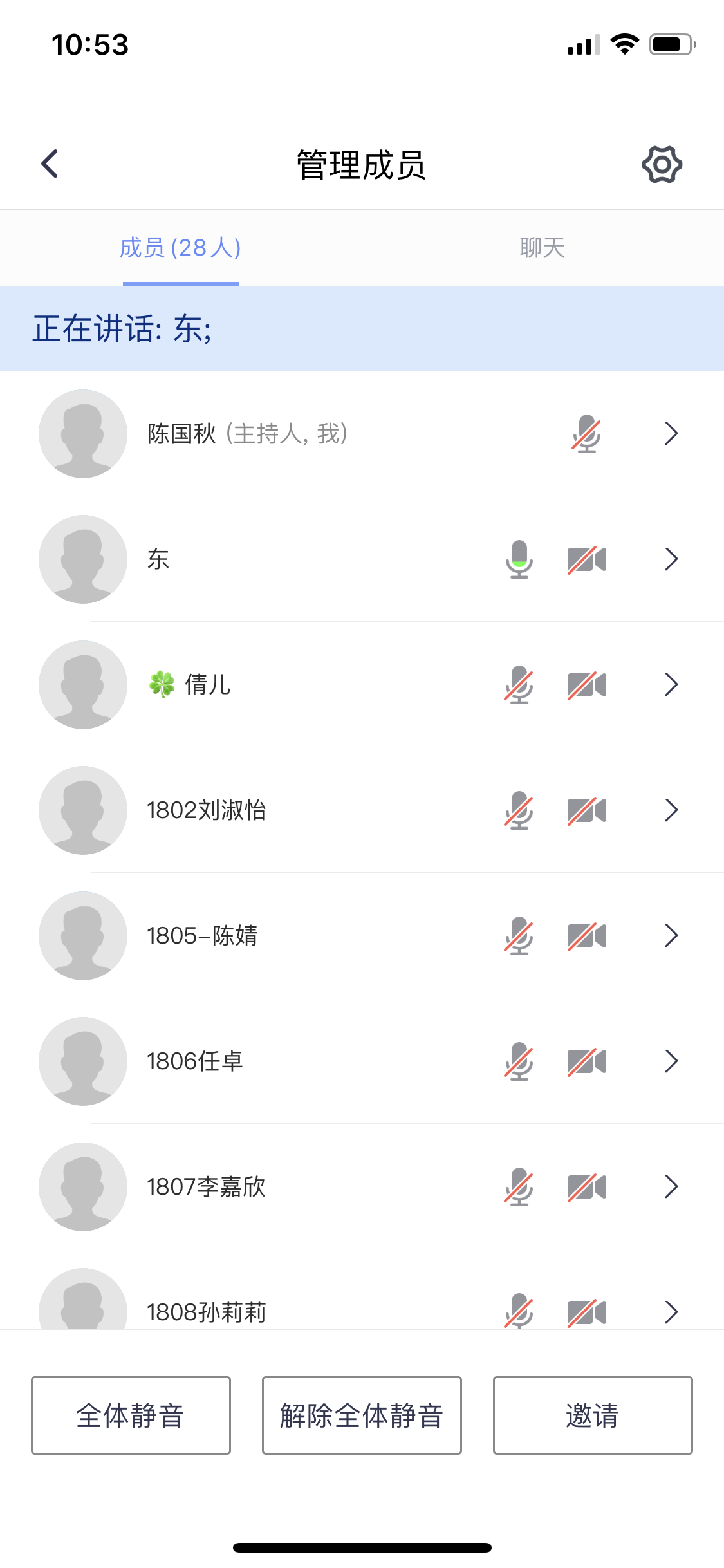Go back from 管理成员 screen
Screen dimensions: 724x1568
coord(50,164)
